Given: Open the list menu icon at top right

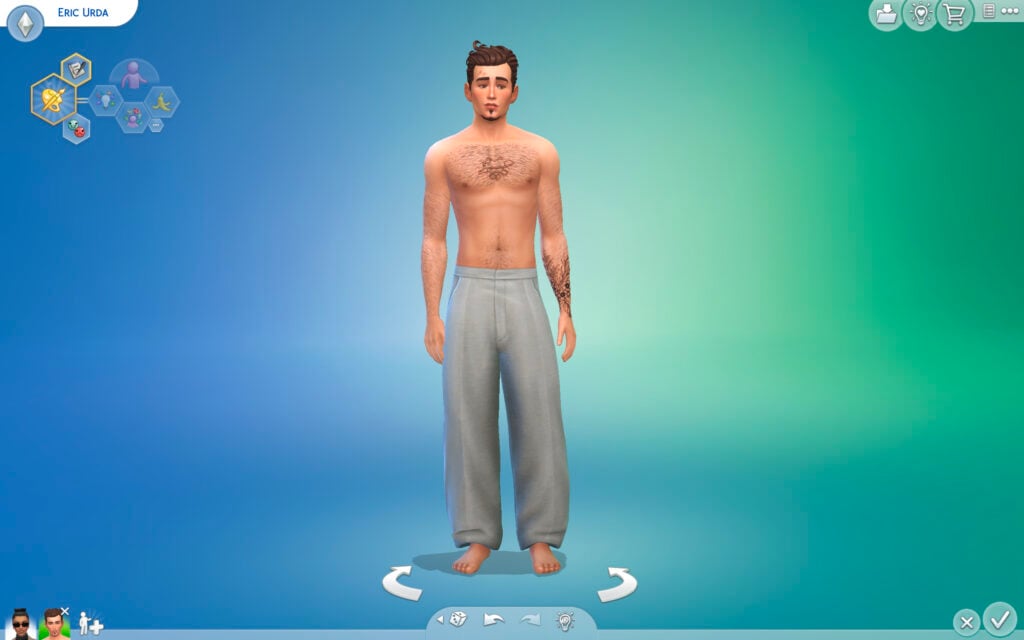Looking at the screenshot, I should (x=989, y=11).
